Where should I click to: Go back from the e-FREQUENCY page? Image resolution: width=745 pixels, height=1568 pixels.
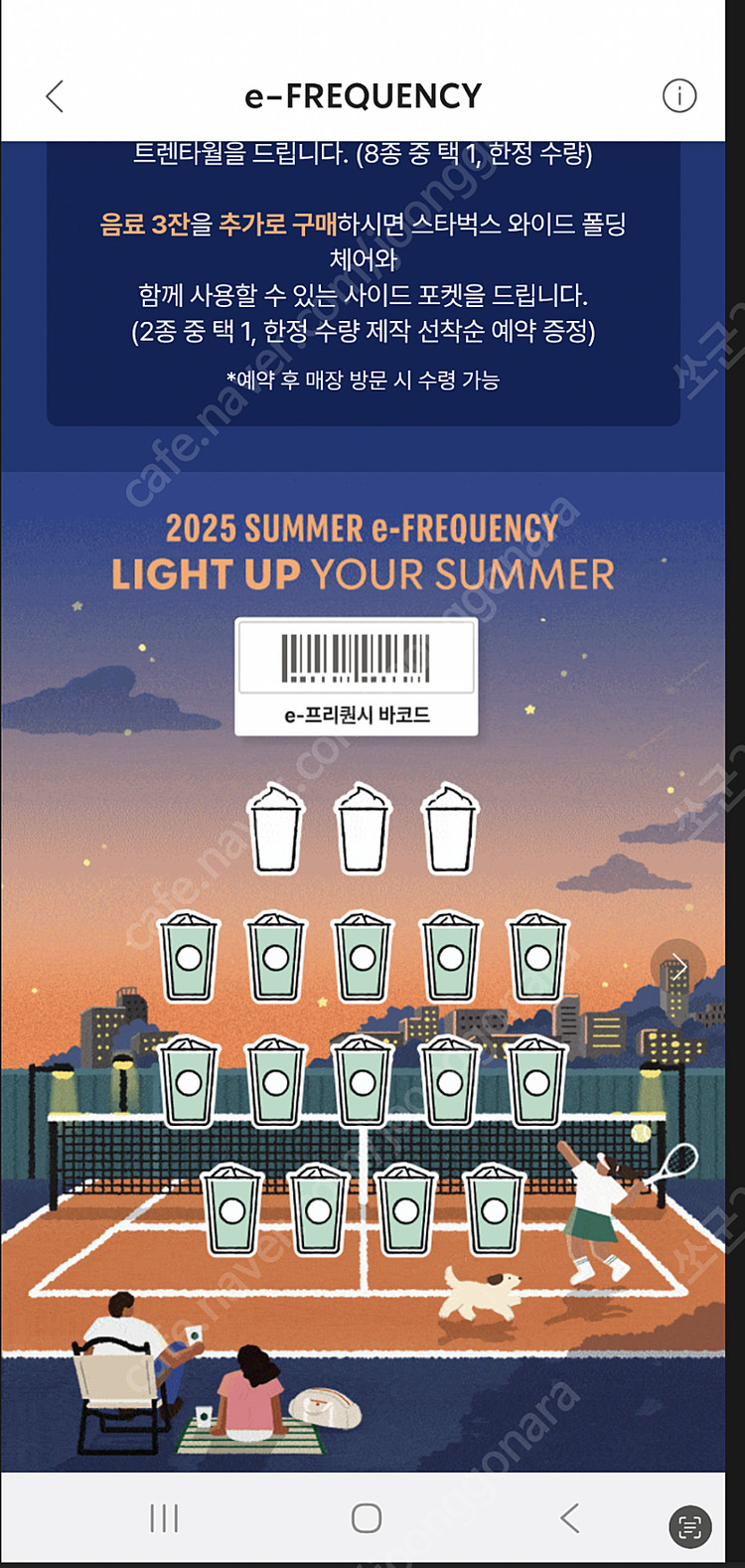pos(56,96)
